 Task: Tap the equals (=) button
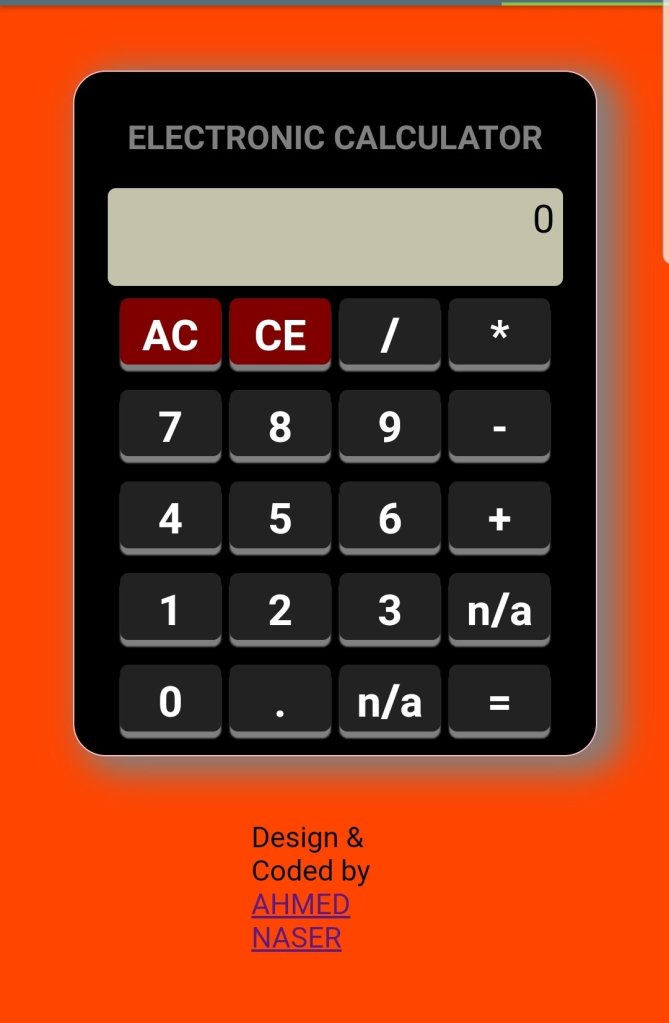coord(499,701)
